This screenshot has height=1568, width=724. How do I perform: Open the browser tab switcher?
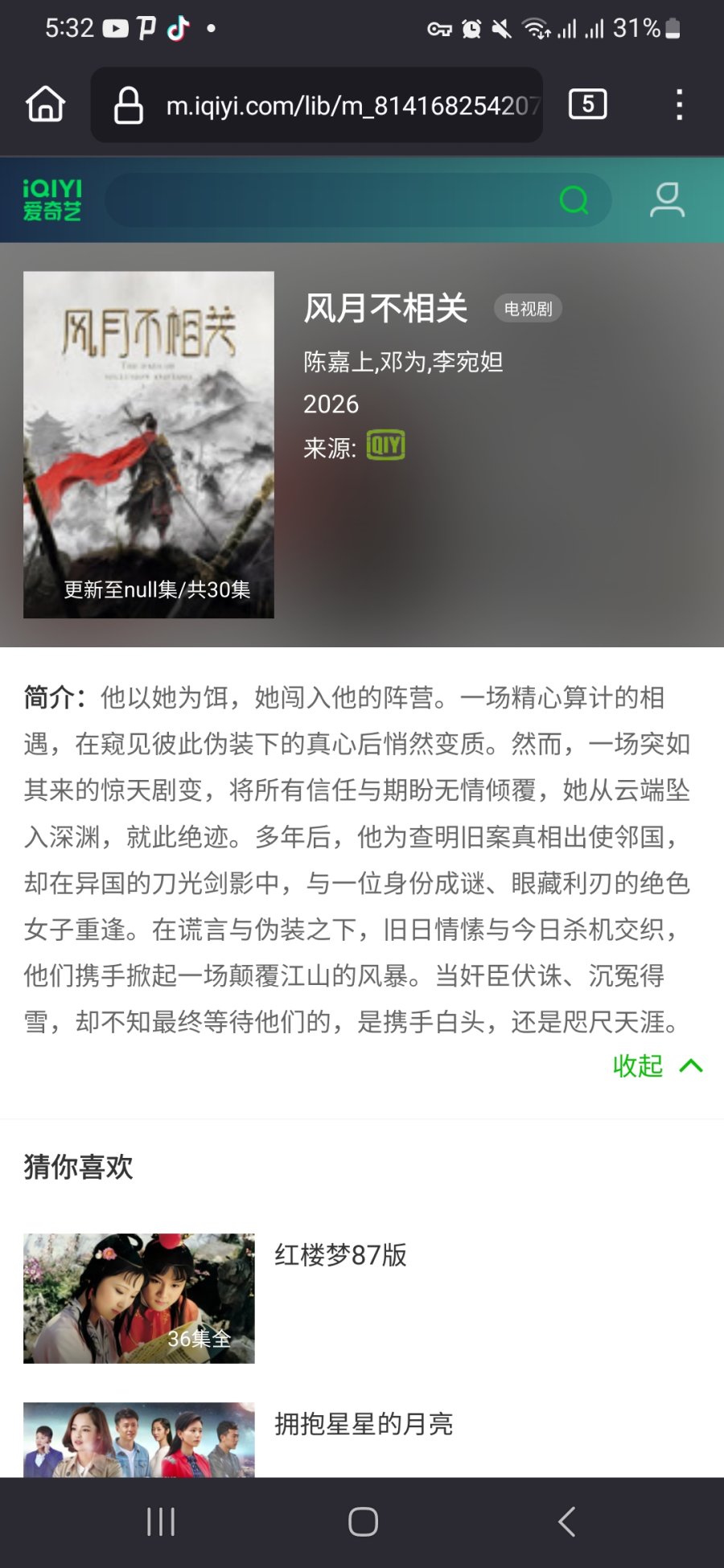click(587, 105)
